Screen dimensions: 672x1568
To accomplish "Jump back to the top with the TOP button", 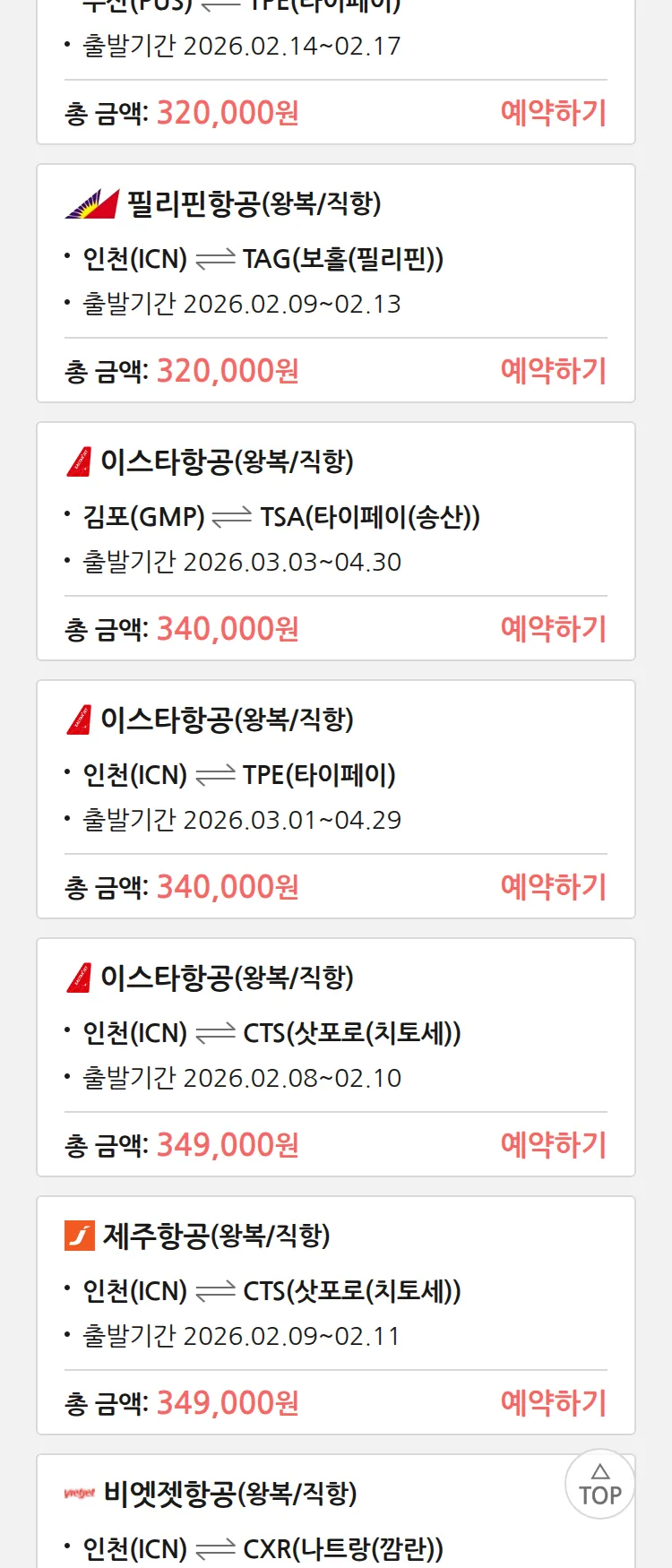I will 599,1485.
